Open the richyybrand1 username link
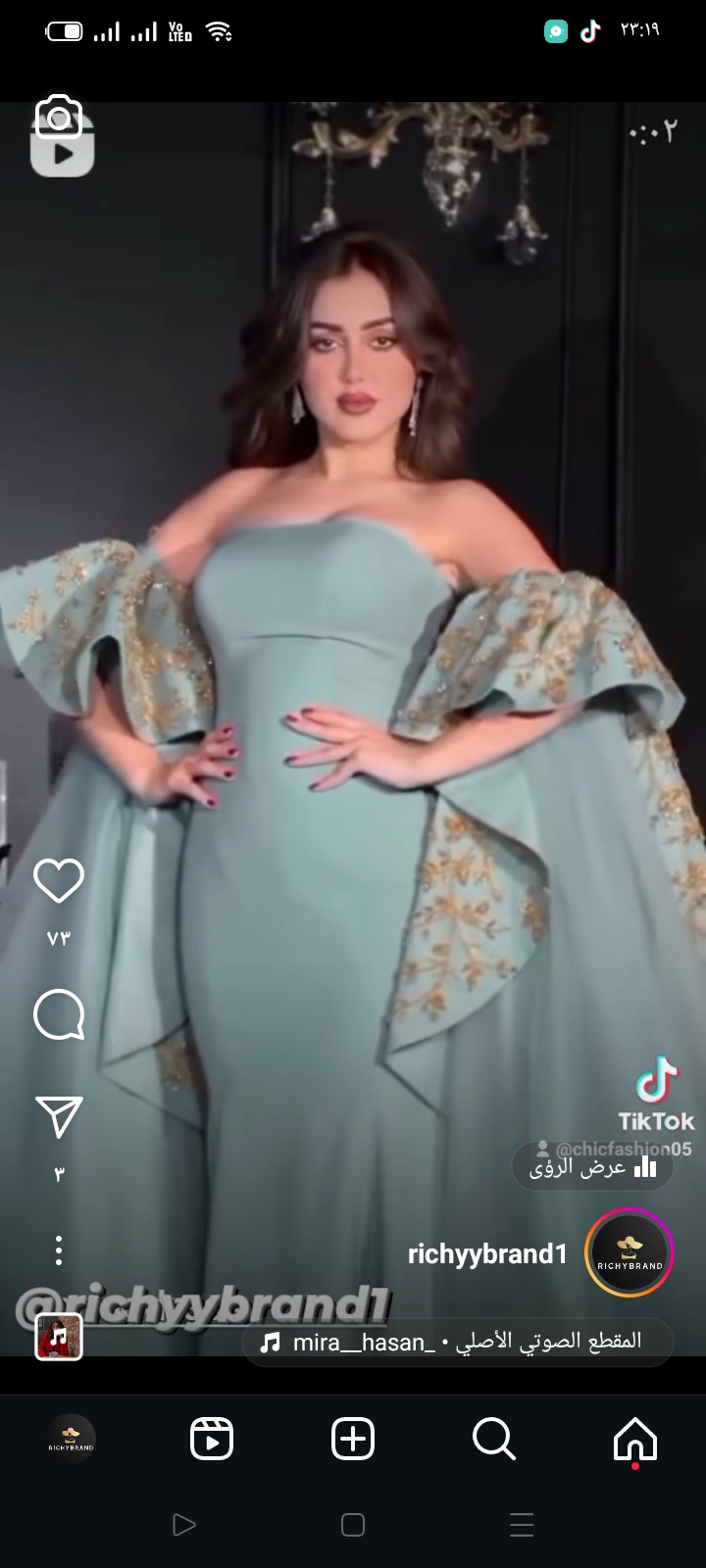Image resolution: width=706 pixels, height=1568 pixels. tap(487, 1253)
